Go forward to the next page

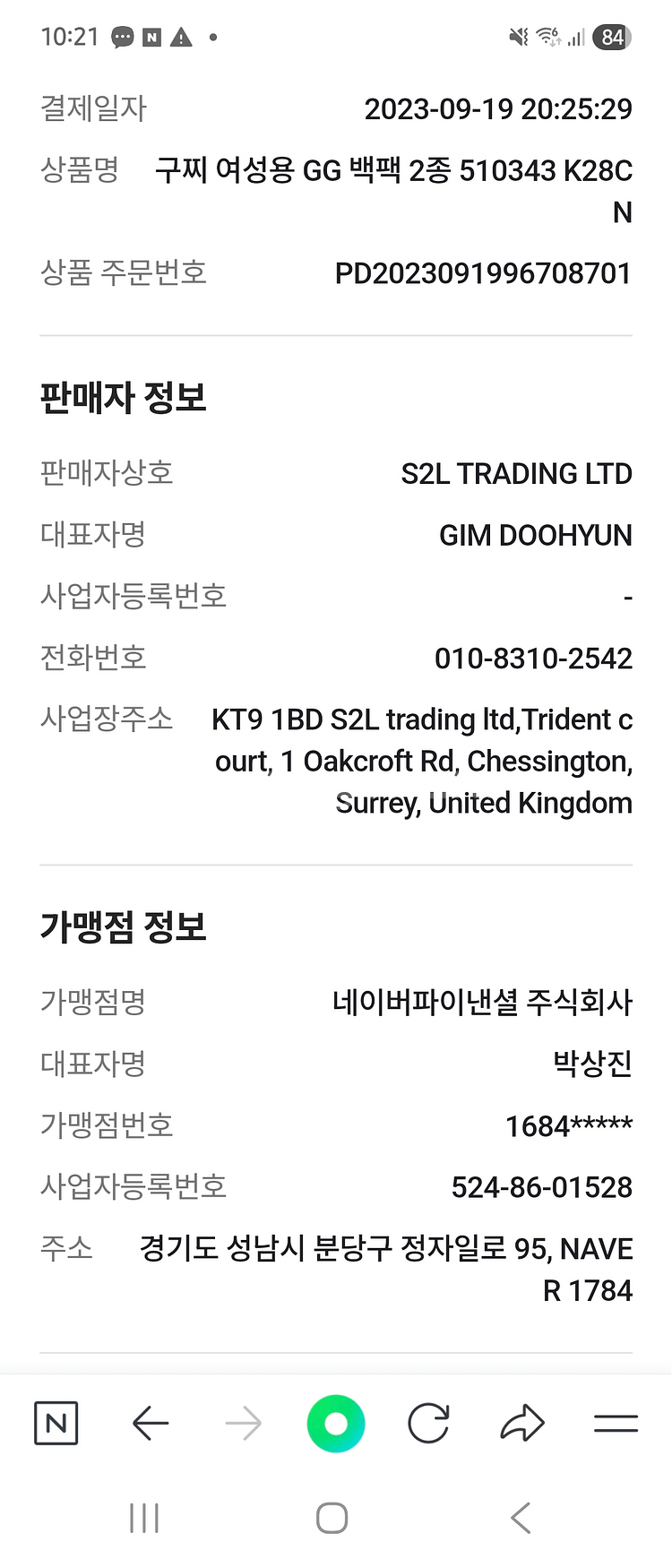point(243,1423)
